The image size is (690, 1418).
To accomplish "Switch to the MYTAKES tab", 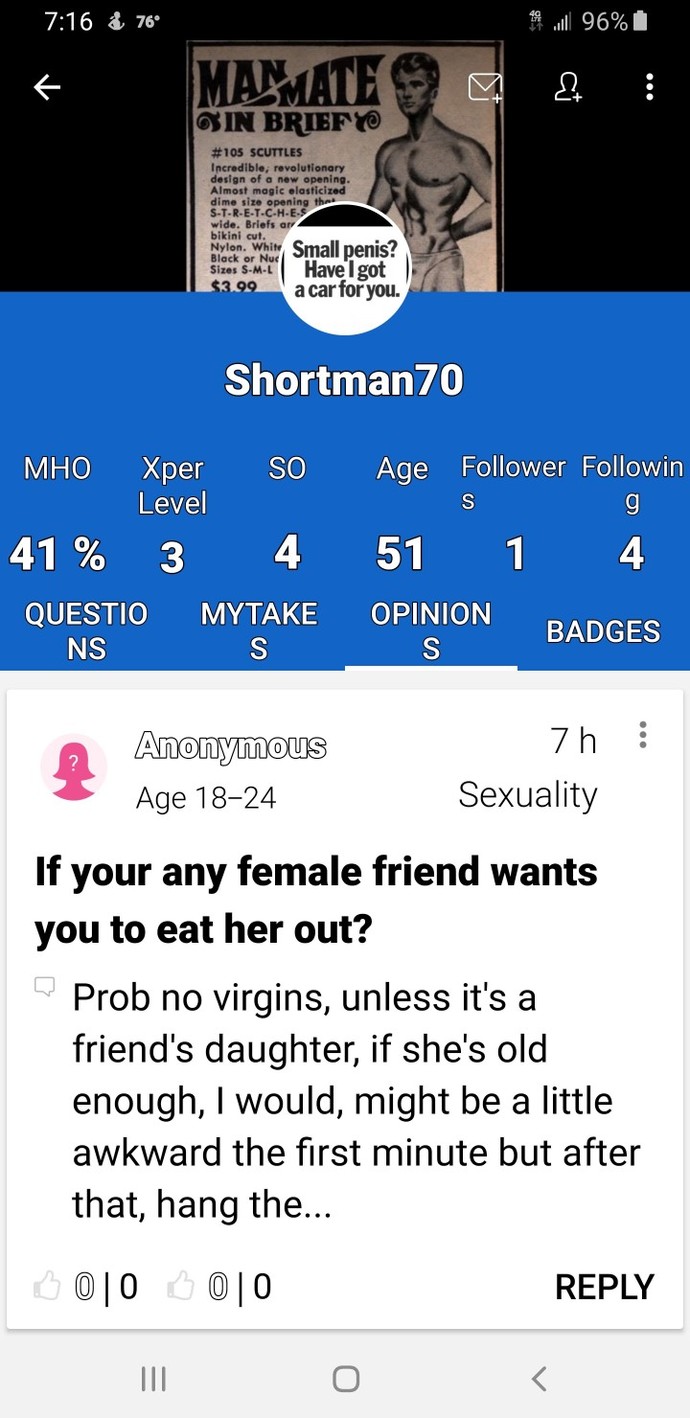I will (x=259, y=630).
